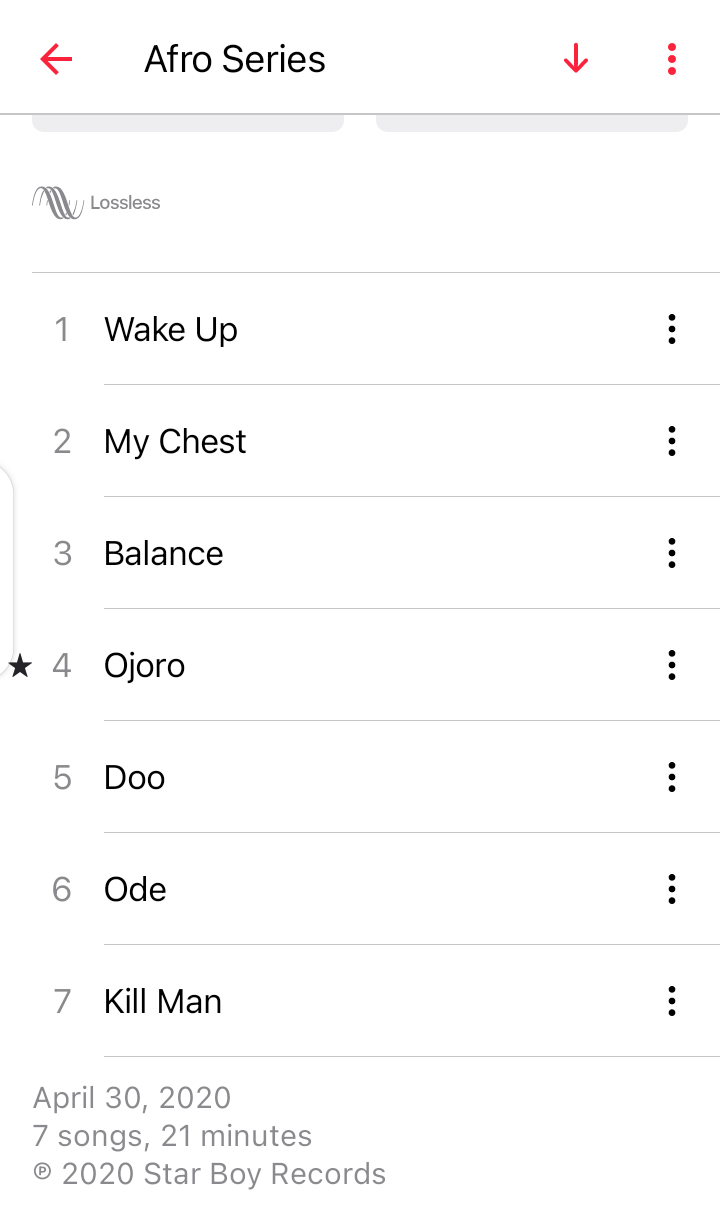Open options menu for Kill Man
Viewport: 720px width, 1205px height.
point(671,1001)
